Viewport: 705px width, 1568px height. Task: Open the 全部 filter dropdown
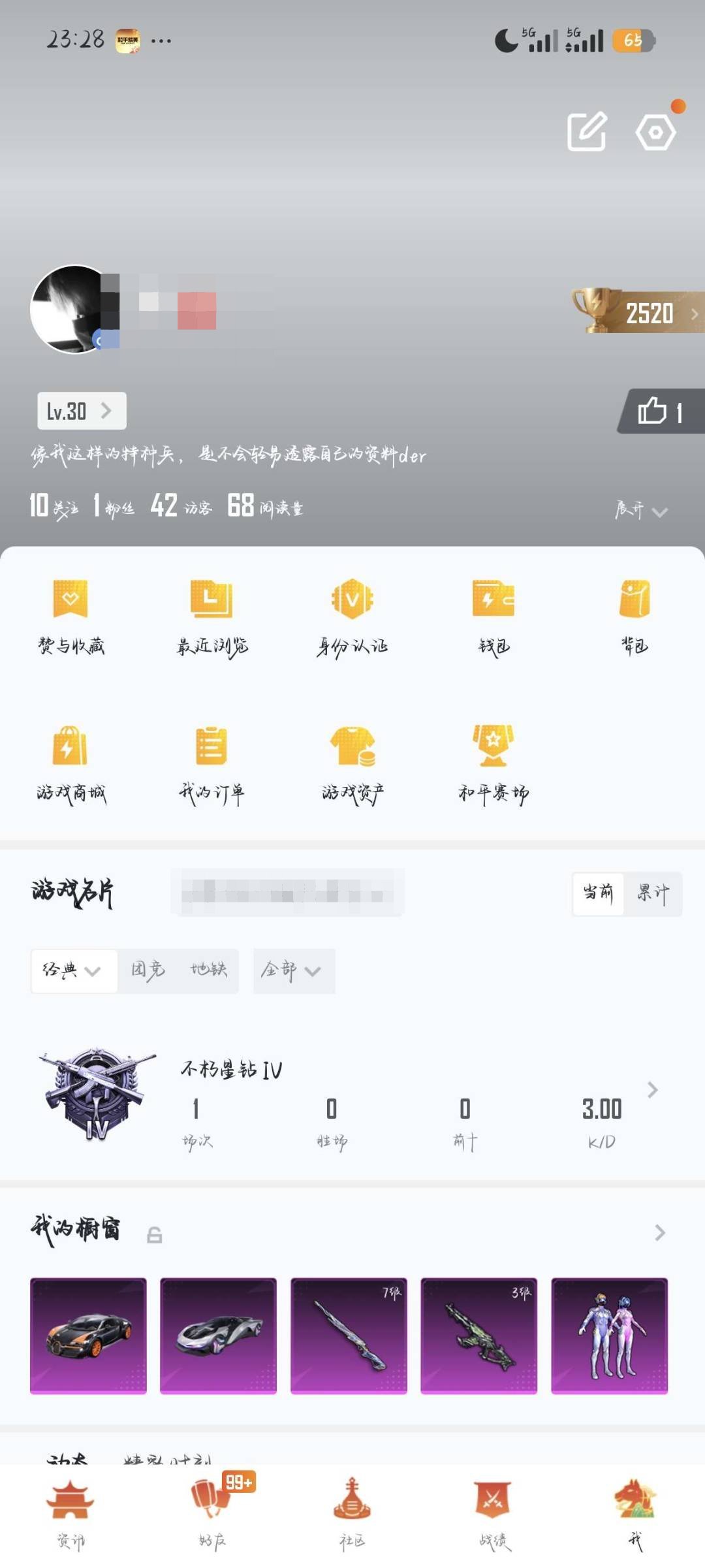tap(292, 970)
